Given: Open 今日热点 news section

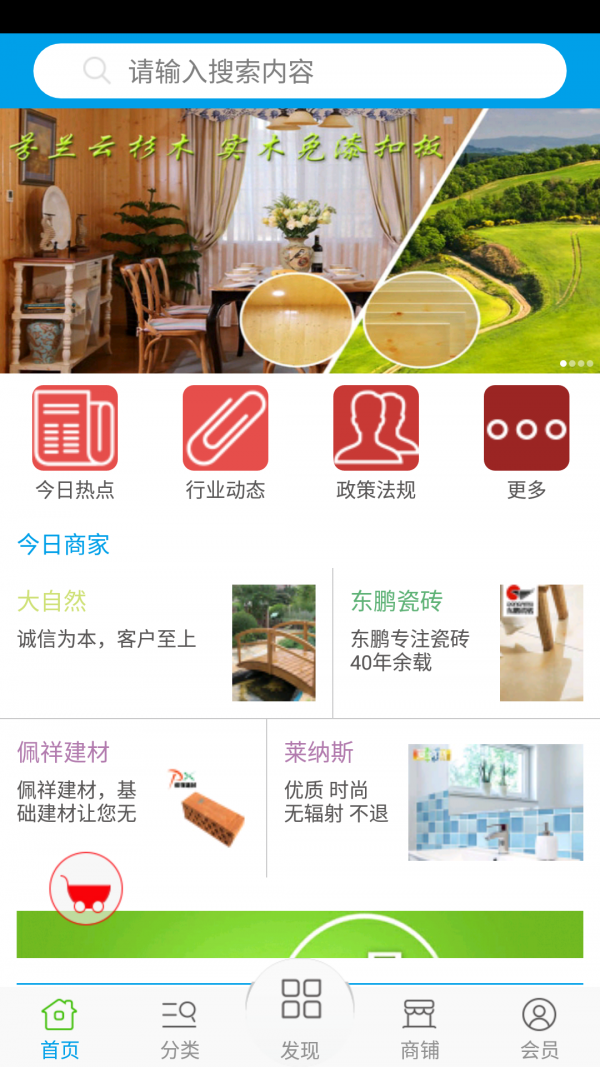Looking at the screenshot, I should point(75,442).
